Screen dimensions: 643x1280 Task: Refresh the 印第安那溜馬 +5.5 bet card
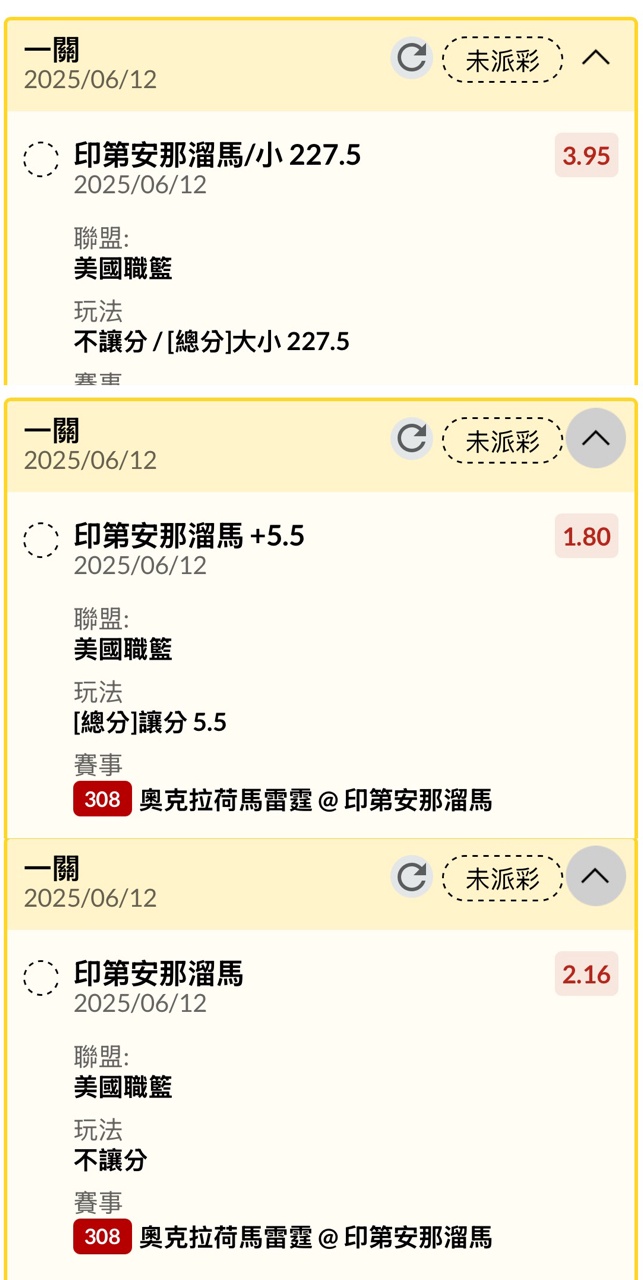tap(411, 439)
